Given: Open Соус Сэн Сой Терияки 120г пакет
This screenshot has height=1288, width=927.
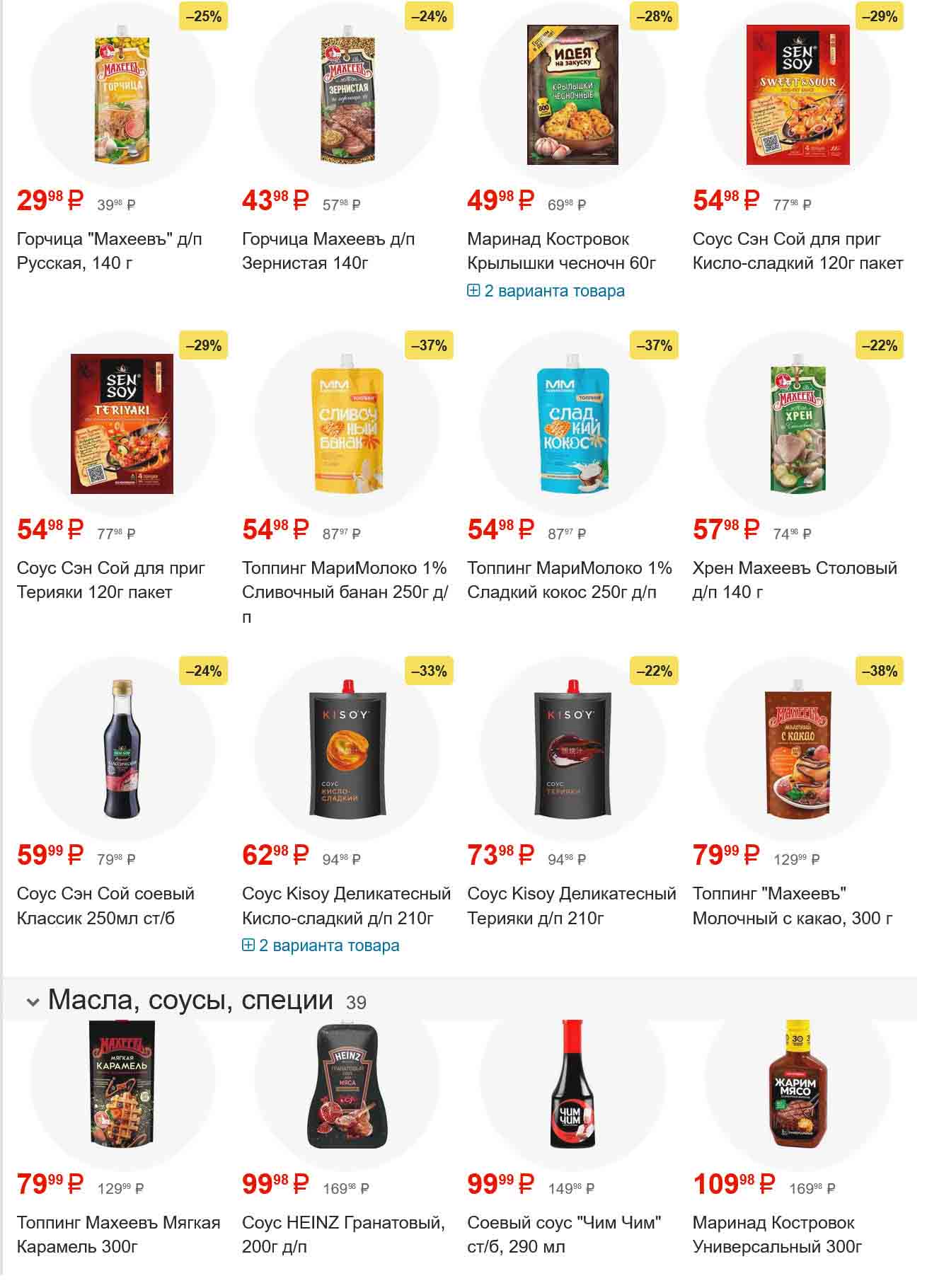Looking at the screenshot, I should [x=111, y=580].
